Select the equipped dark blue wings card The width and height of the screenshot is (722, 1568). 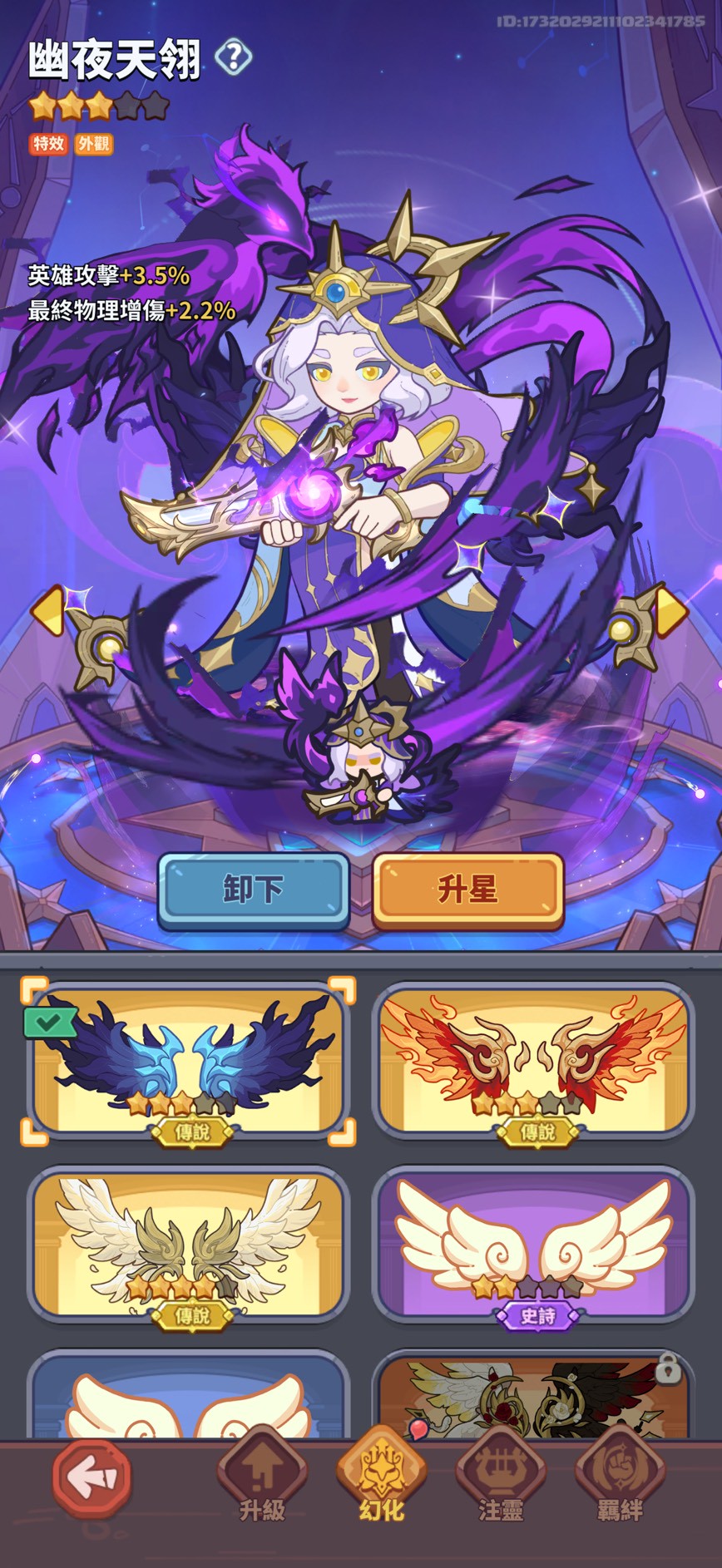tap(190, 1060)
